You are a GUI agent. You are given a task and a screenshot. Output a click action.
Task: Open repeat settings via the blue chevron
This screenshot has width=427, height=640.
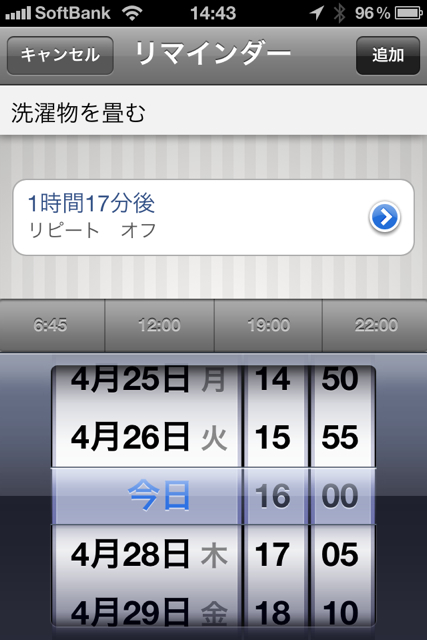(x=384, y=217)
